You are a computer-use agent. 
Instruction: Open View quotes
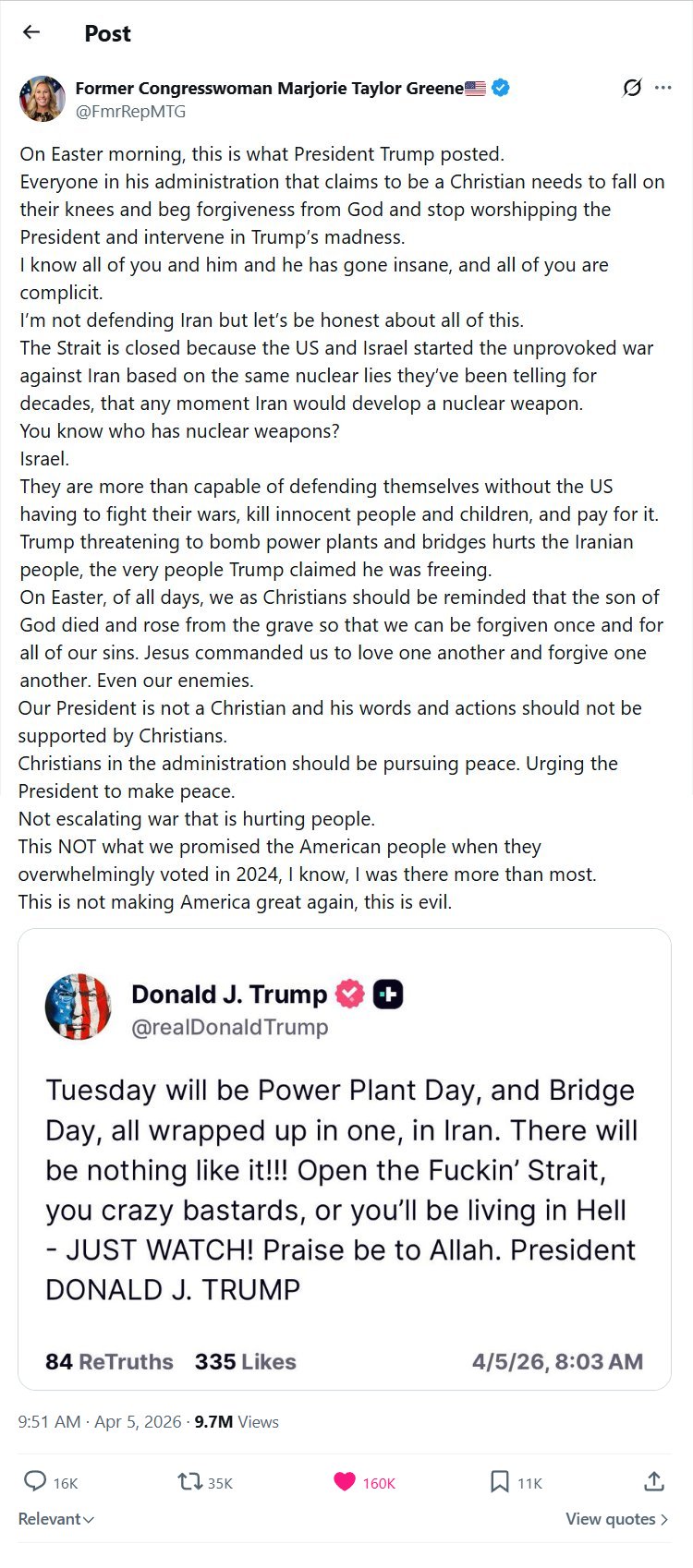616,1519
